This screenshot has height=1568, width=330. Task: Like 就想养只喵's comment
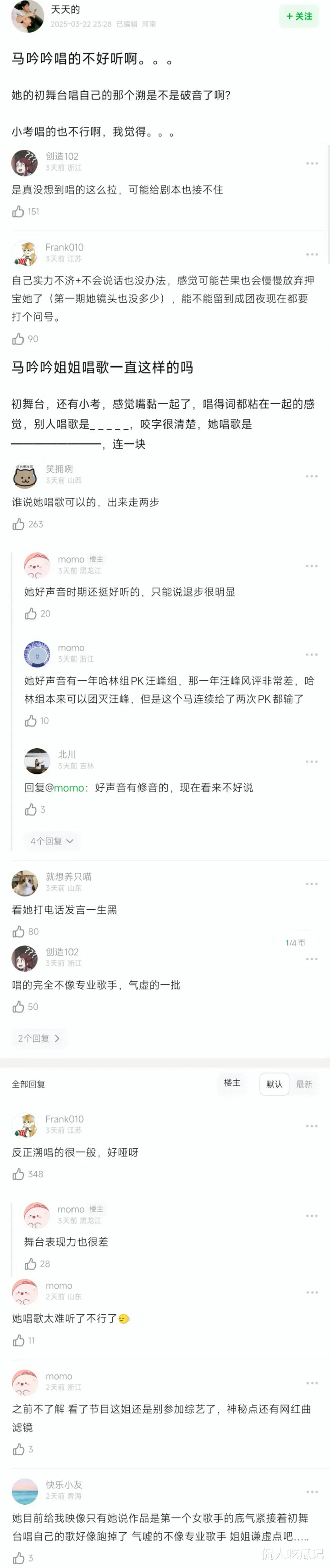pos(18,932)
